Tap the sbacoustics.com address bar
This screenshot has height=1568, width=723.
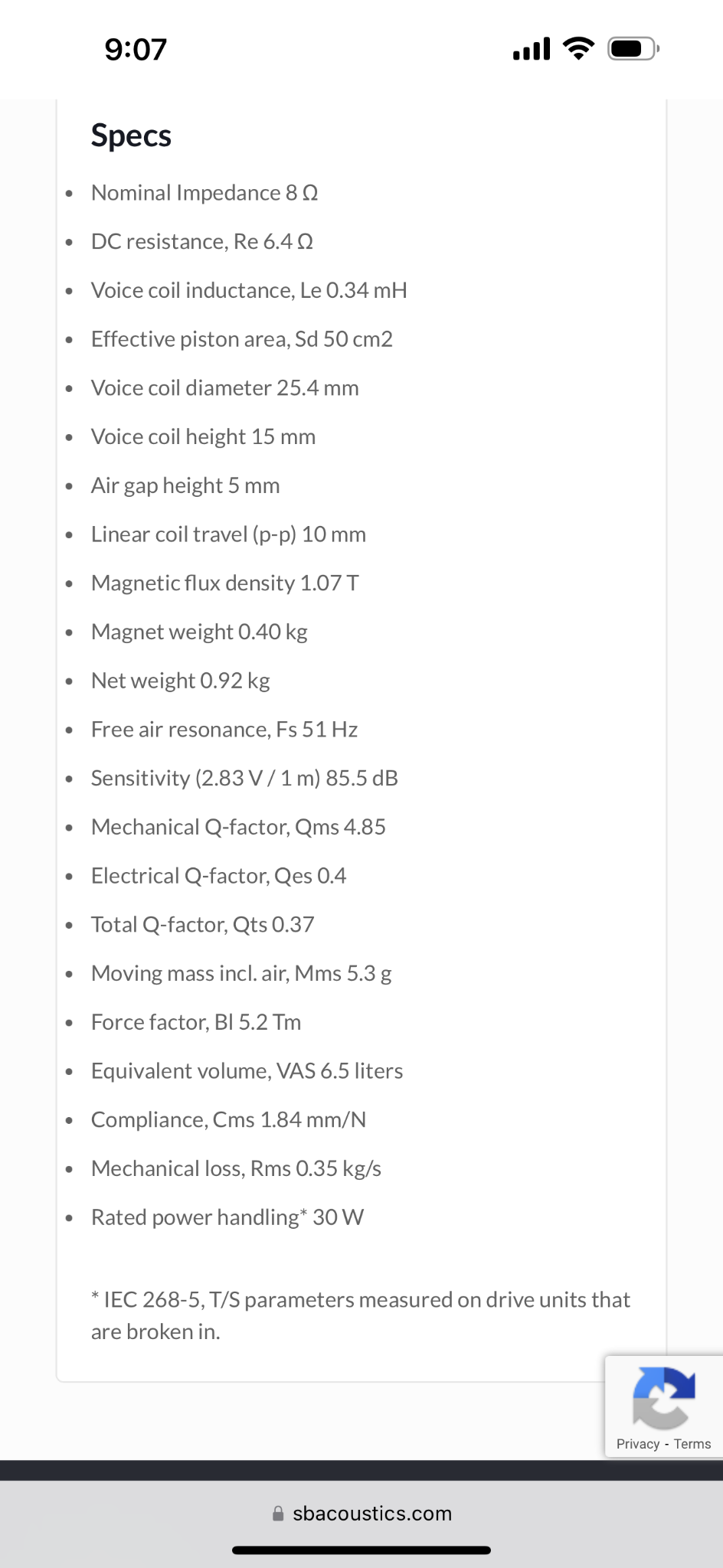click(x=361, y=1513)
